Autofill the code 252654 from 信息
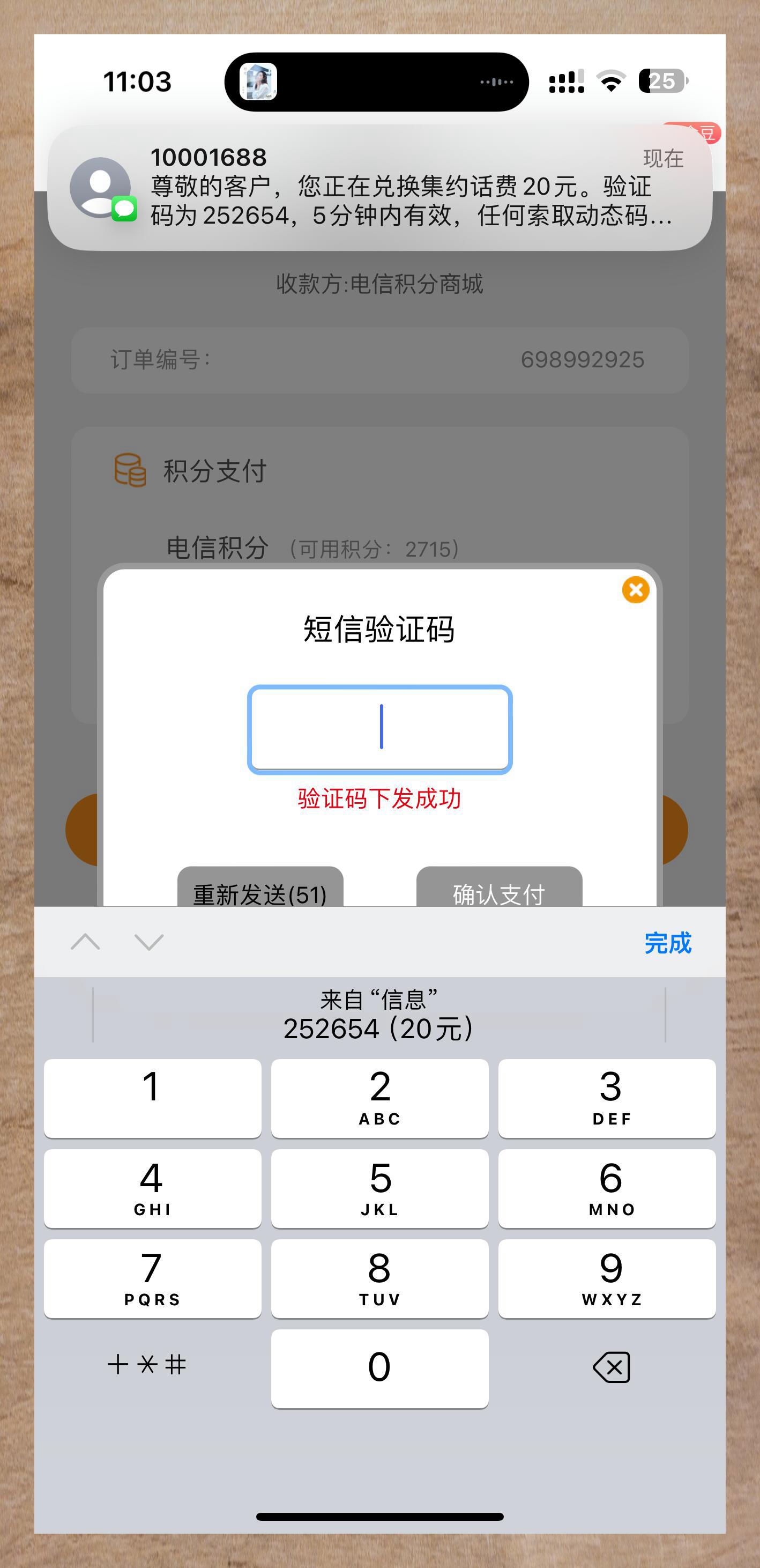 point(379,1029)
